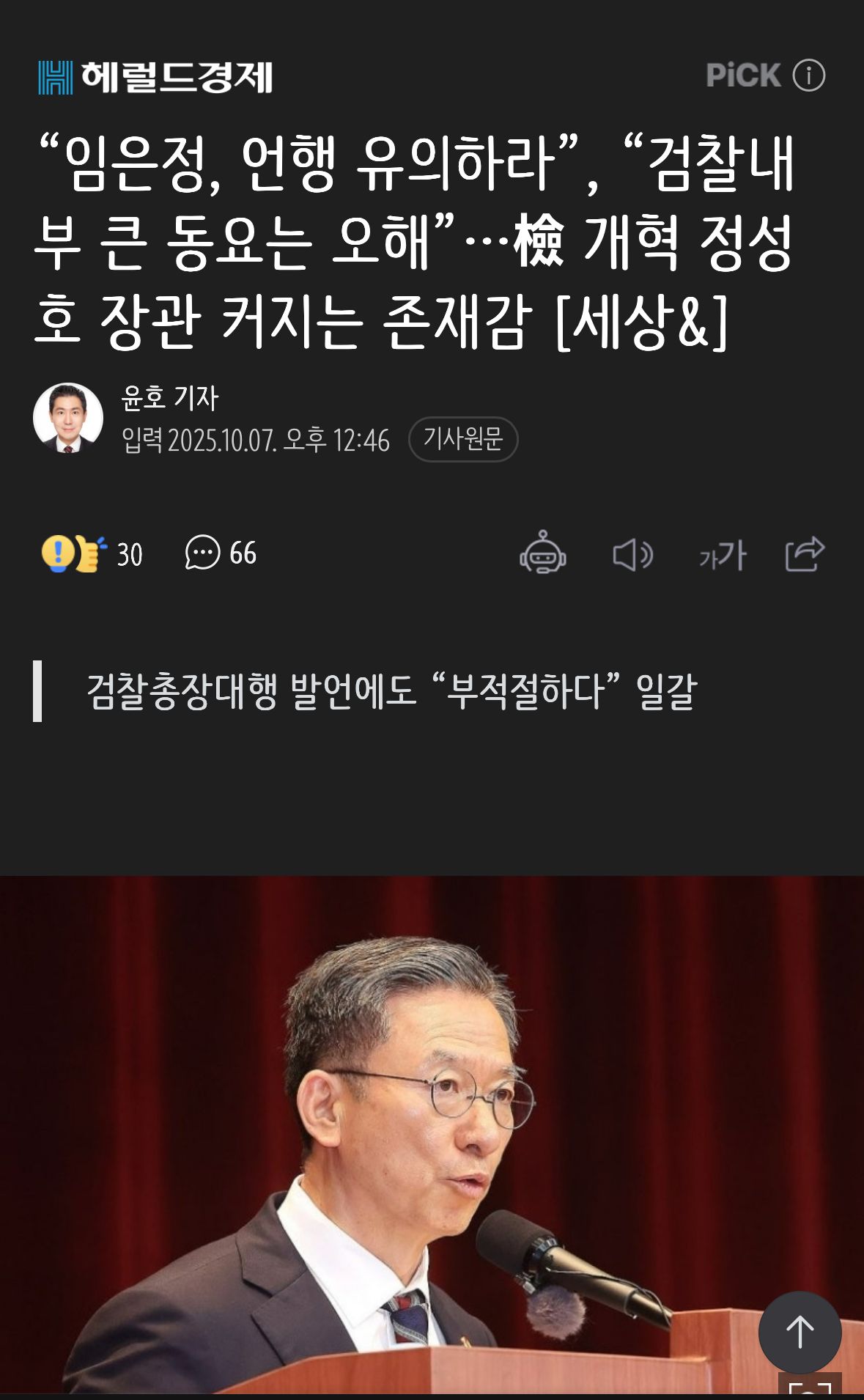Open the 기사원문 original article
The height and width of the screenshot is (1400, 864).
point(463,439)
